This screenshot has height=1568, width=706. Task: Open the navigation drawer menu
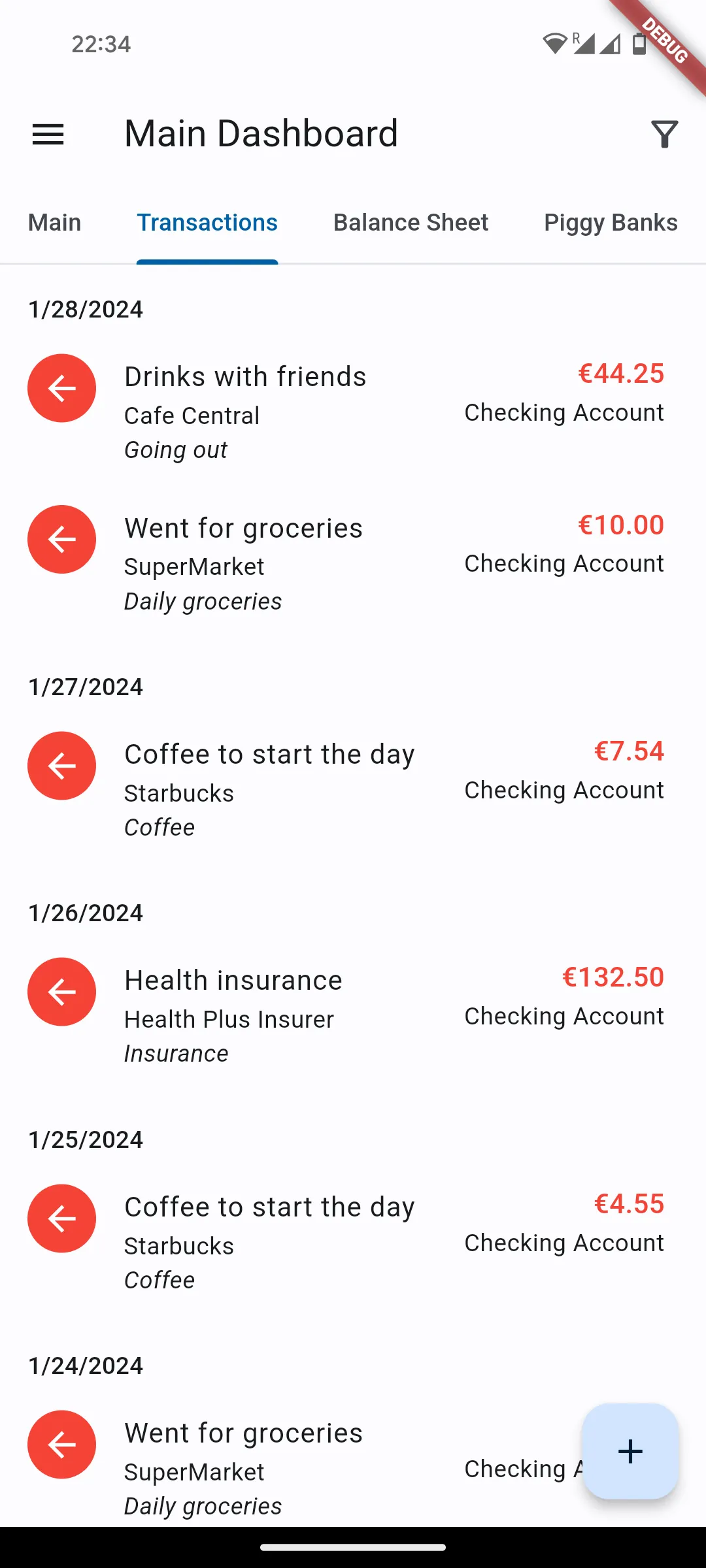coord(48,134)
